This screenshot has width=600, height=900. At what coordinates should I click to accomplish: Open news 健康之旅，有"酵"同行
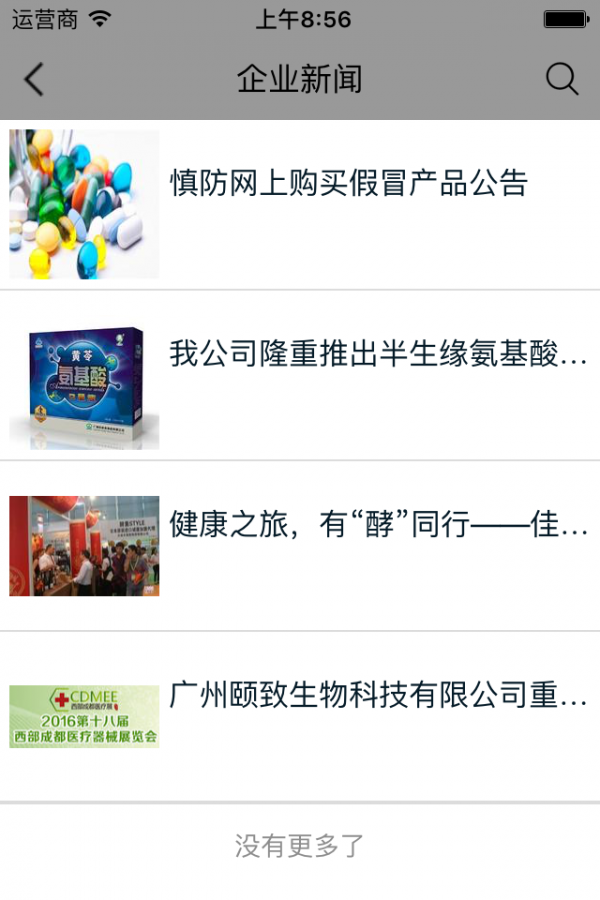pyautogui.click(x=378, y=525)
